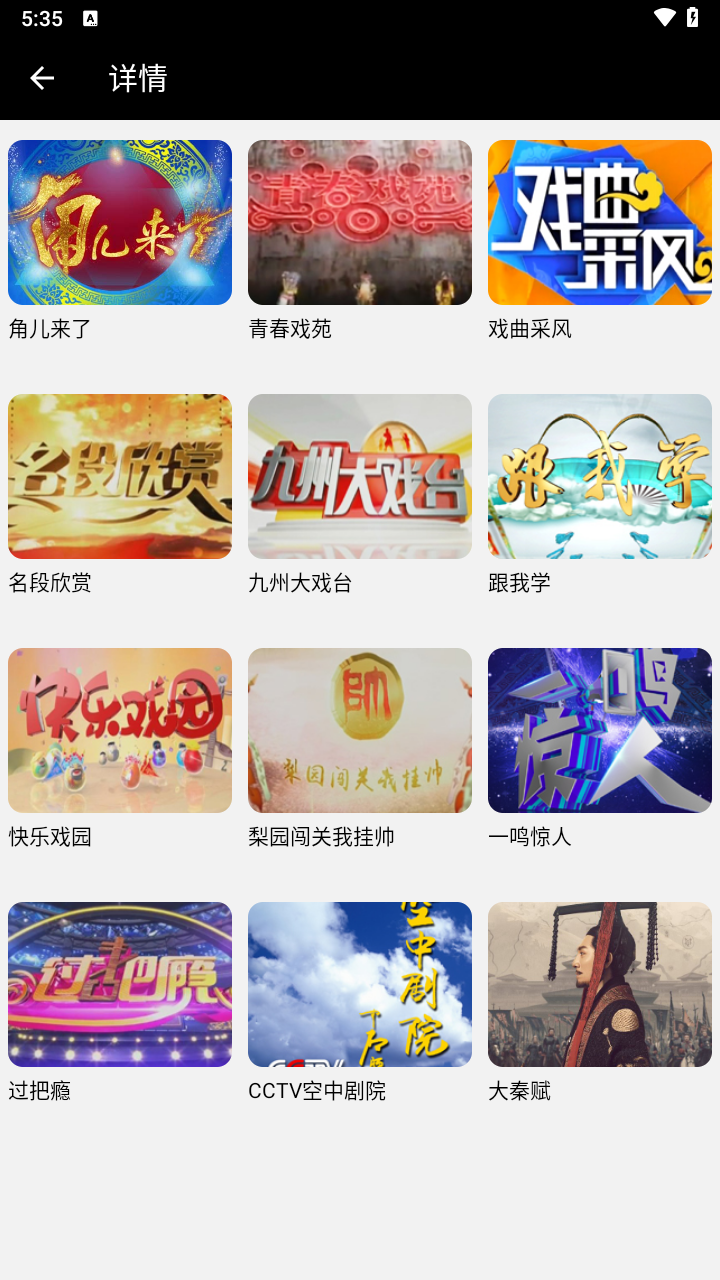
Task: Tap the 九州大戏台 tile
Action: click(360, 477)
